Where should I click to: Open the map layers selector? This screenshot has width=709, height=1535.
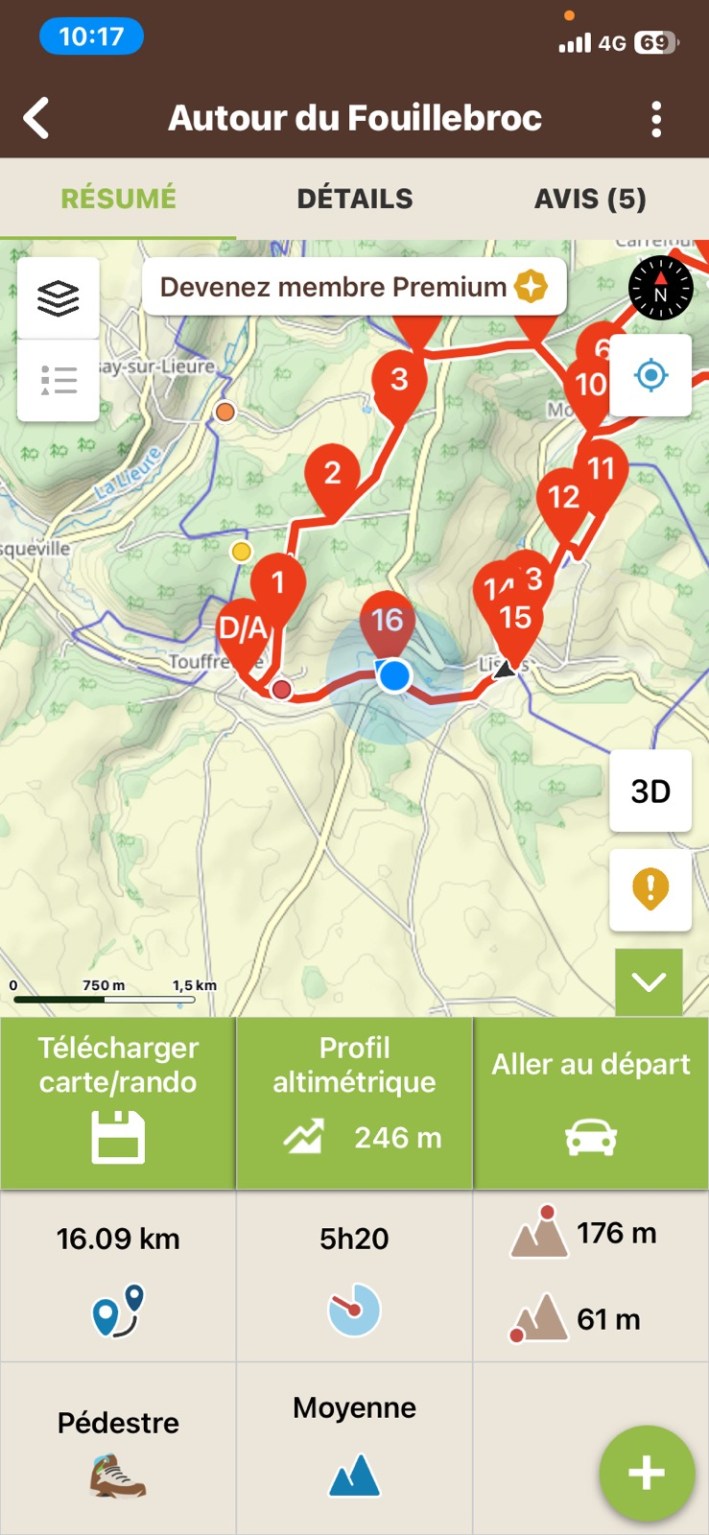point(58,298)
